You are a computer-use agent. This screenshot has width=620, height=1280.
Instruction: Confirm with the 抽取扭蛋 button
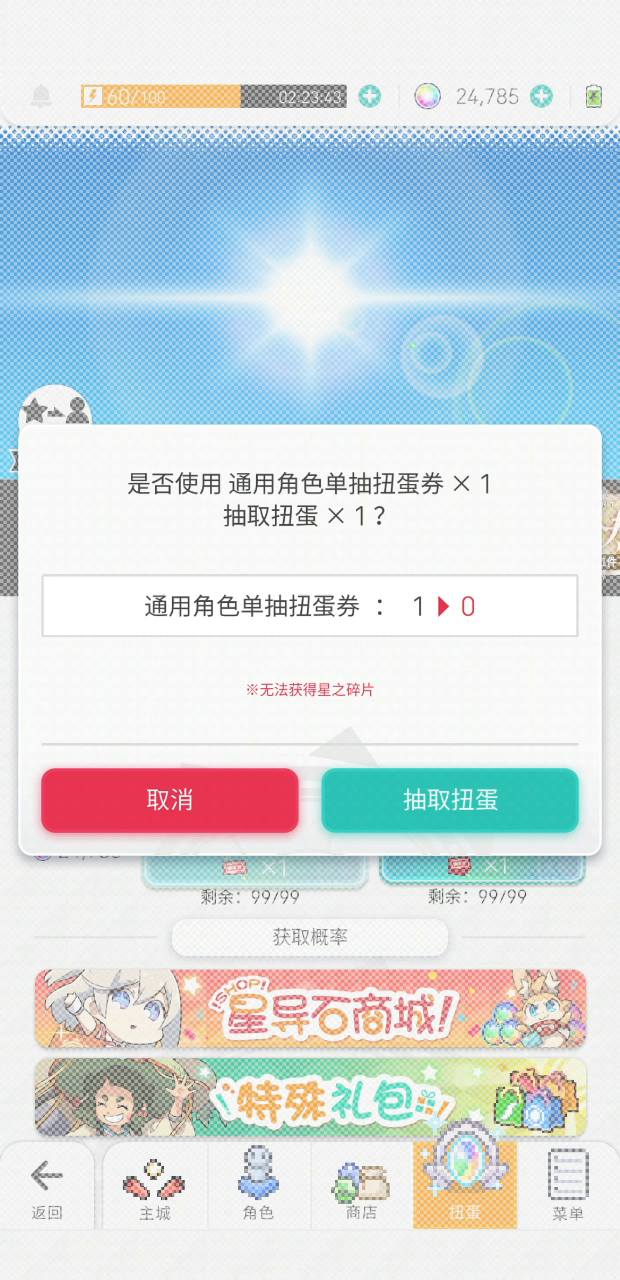450,800
